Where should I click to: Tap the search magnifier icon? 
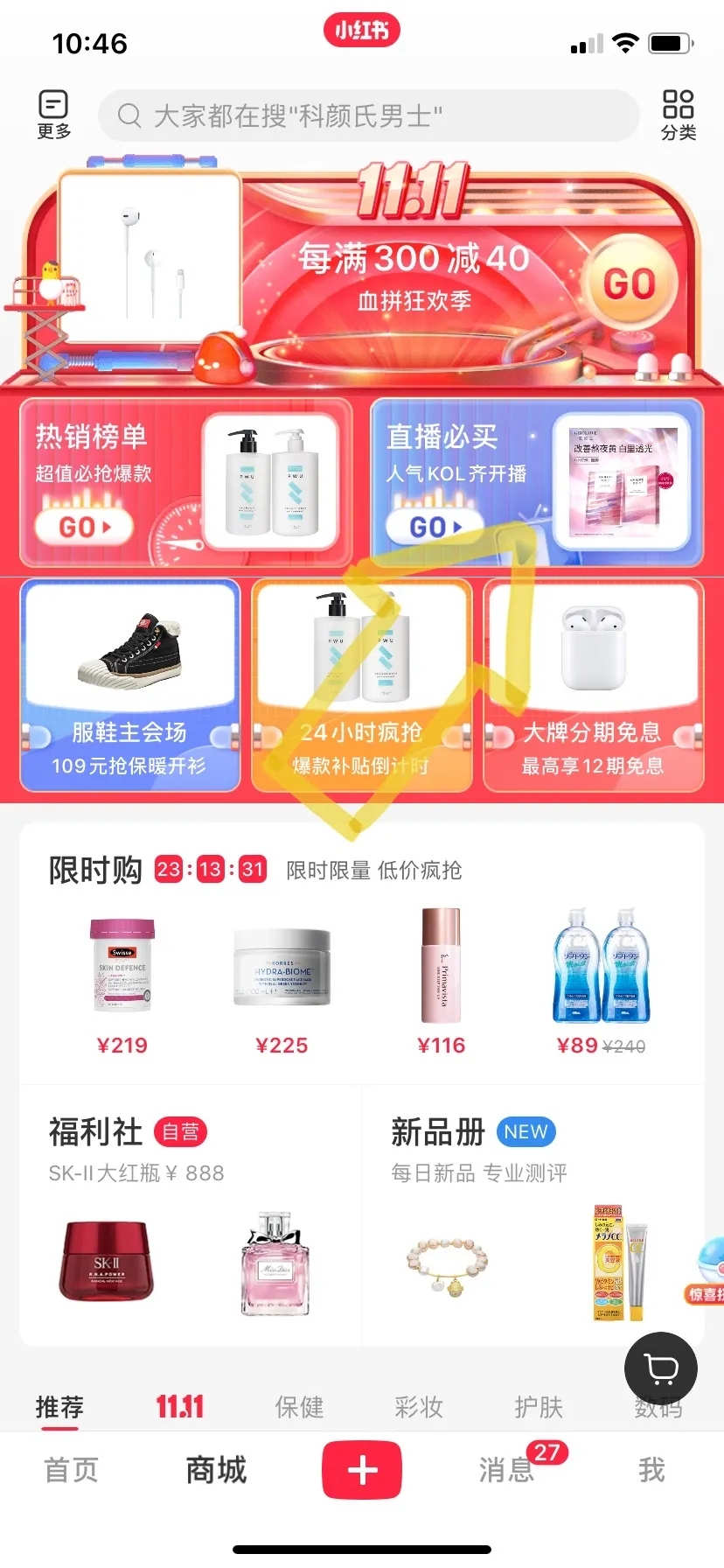pos(130,115)
